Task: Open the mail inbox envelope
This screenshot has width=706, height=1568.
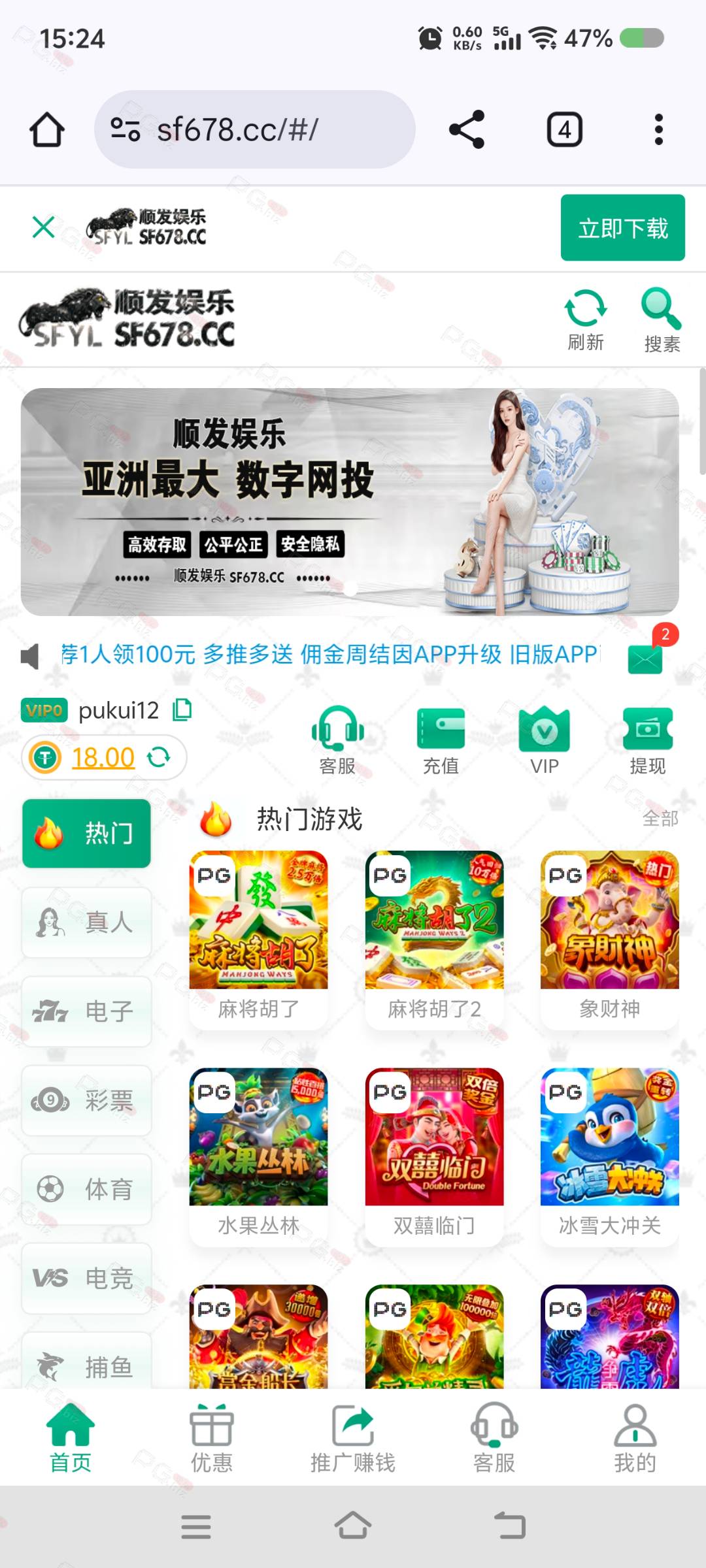Action: click(645, 658)
